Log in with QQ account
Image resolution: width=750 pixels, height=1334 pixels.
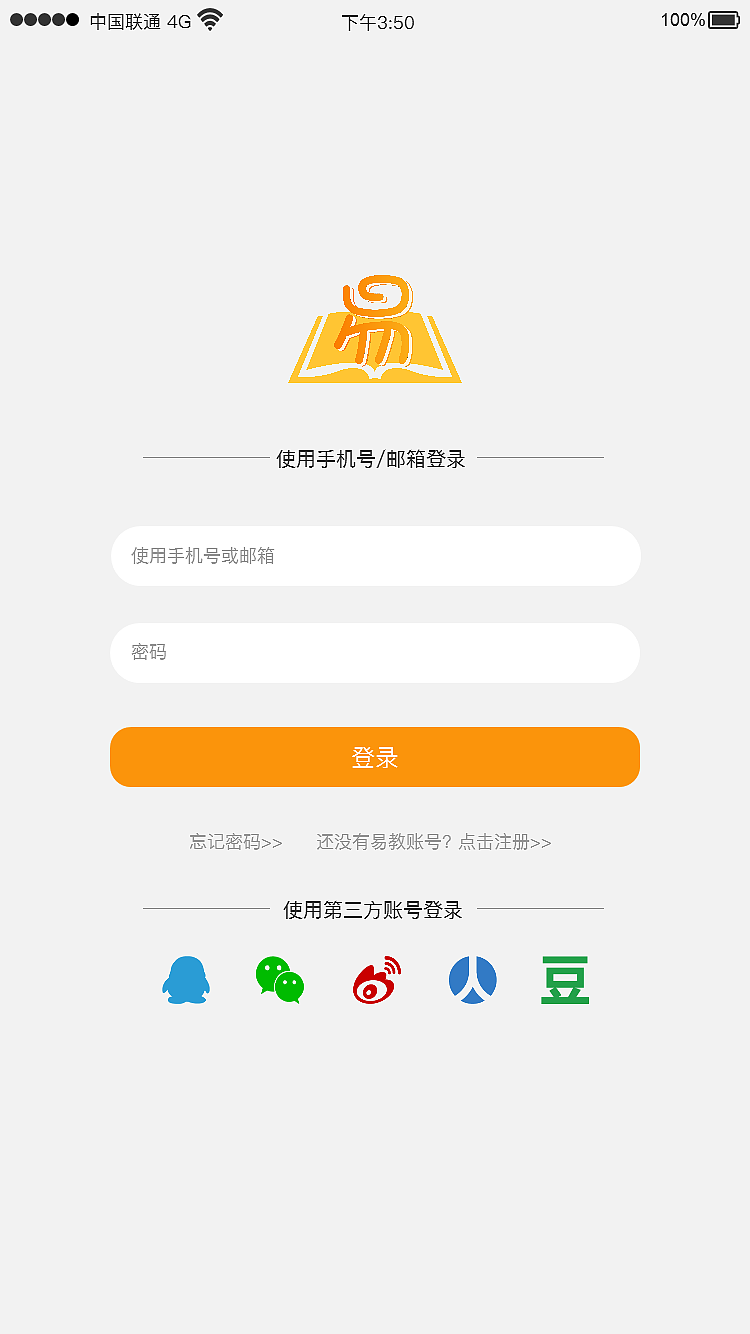[x=186, y=980]
